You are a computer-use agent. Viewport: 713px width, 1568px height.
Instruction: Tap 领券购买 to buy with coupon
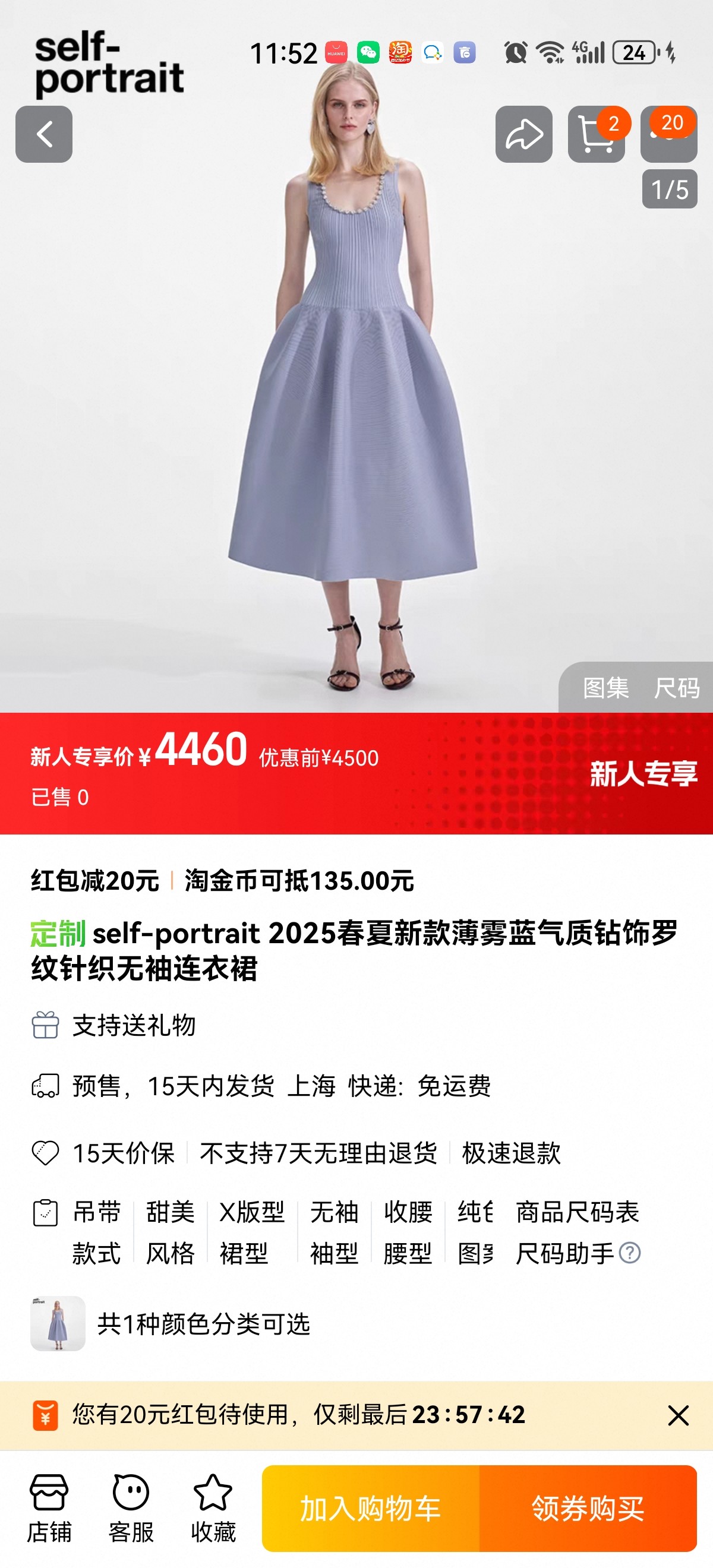[588, 1509]
